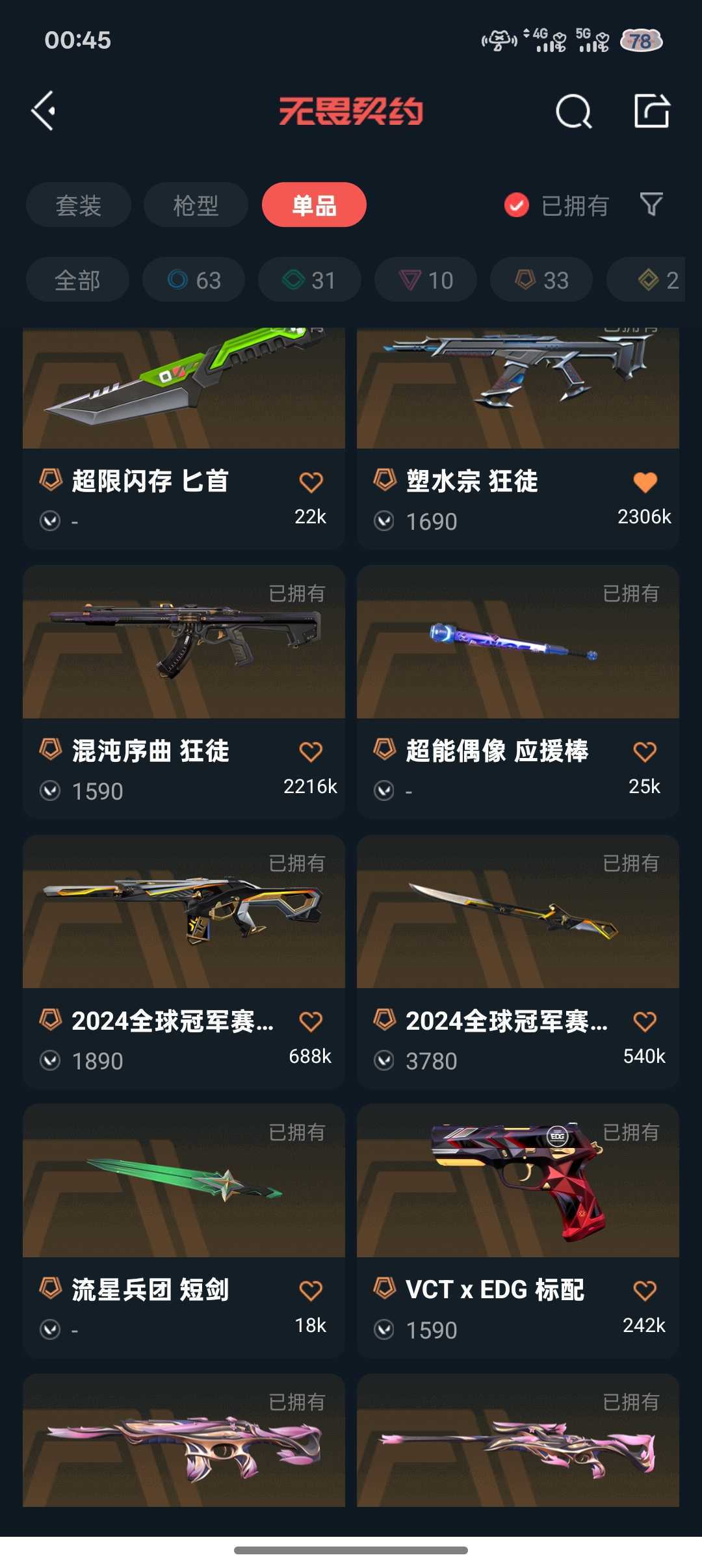
Task: Open the funnel filter options
Action: (651, 205)
